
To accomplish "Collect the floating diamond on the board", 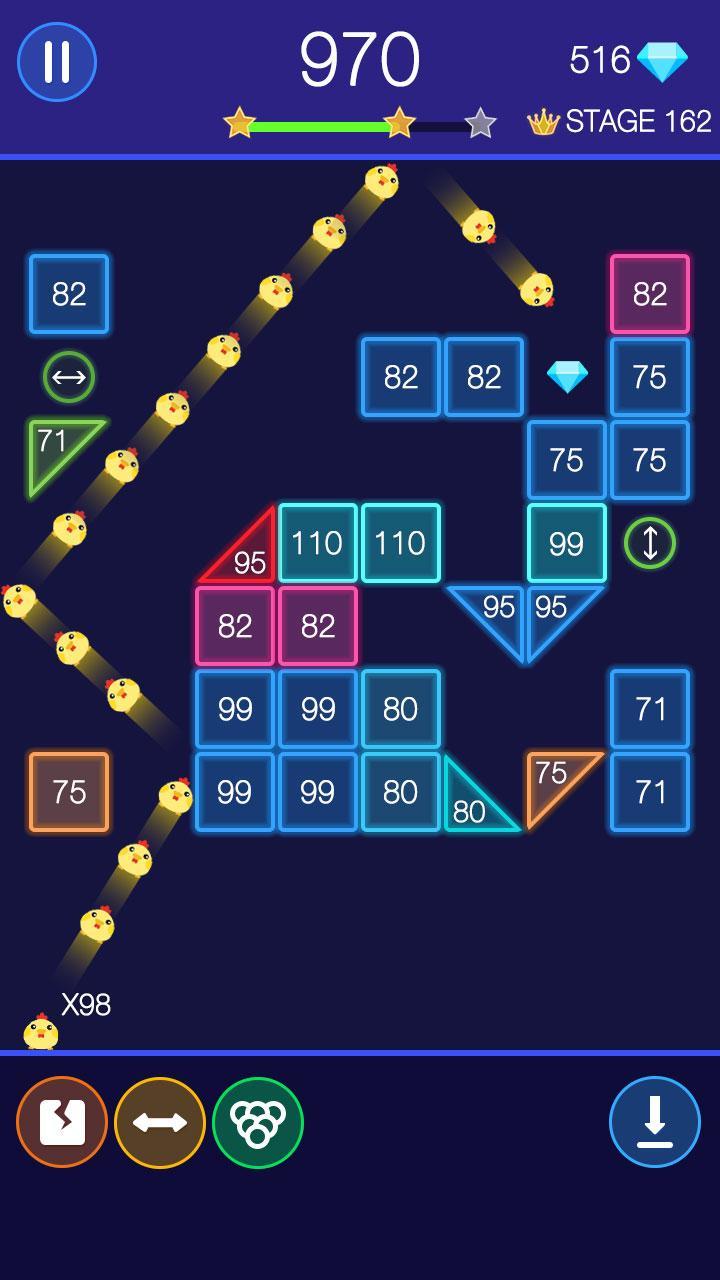I will coord(566,377).
